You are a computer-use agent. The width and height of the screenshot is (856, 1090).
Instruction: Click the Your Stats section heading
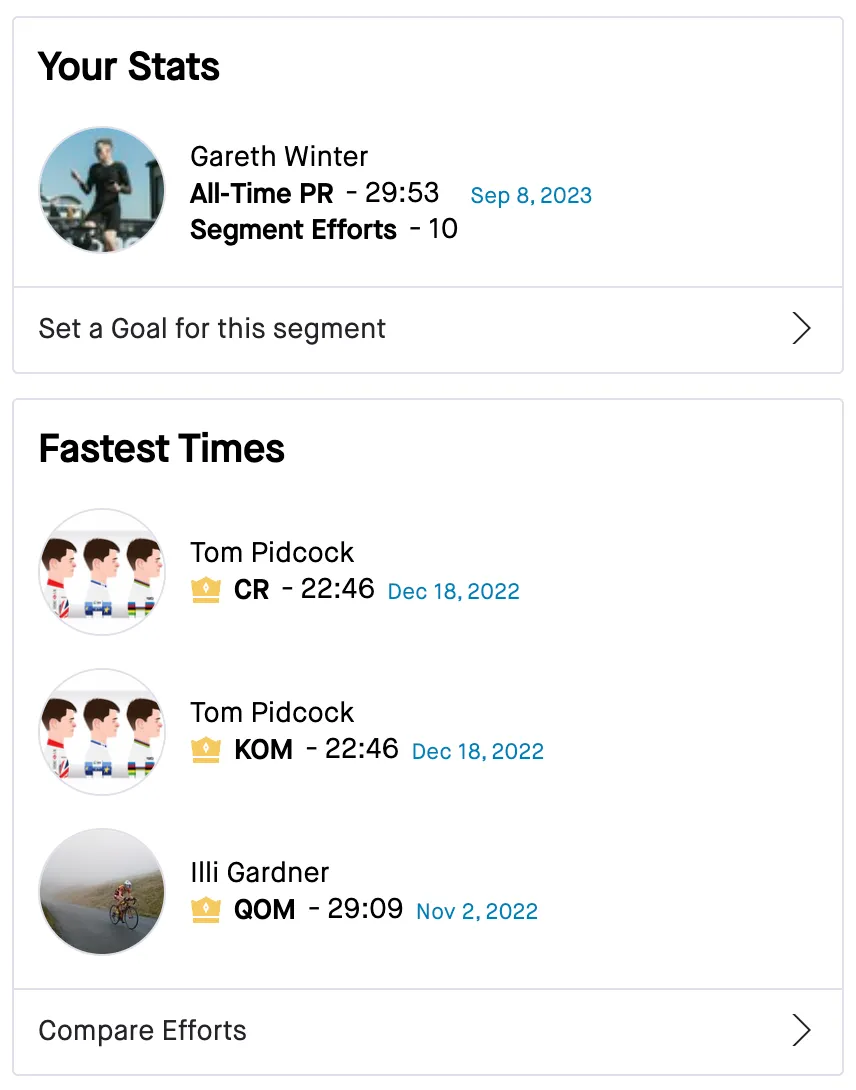coord(129,66)
